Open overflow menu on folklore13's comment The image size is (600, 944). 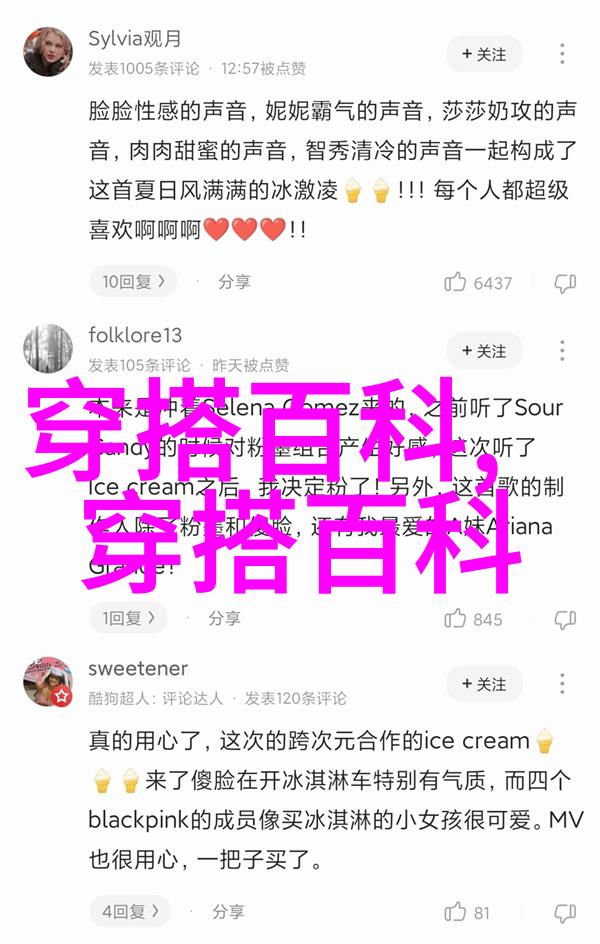(563, 351)
